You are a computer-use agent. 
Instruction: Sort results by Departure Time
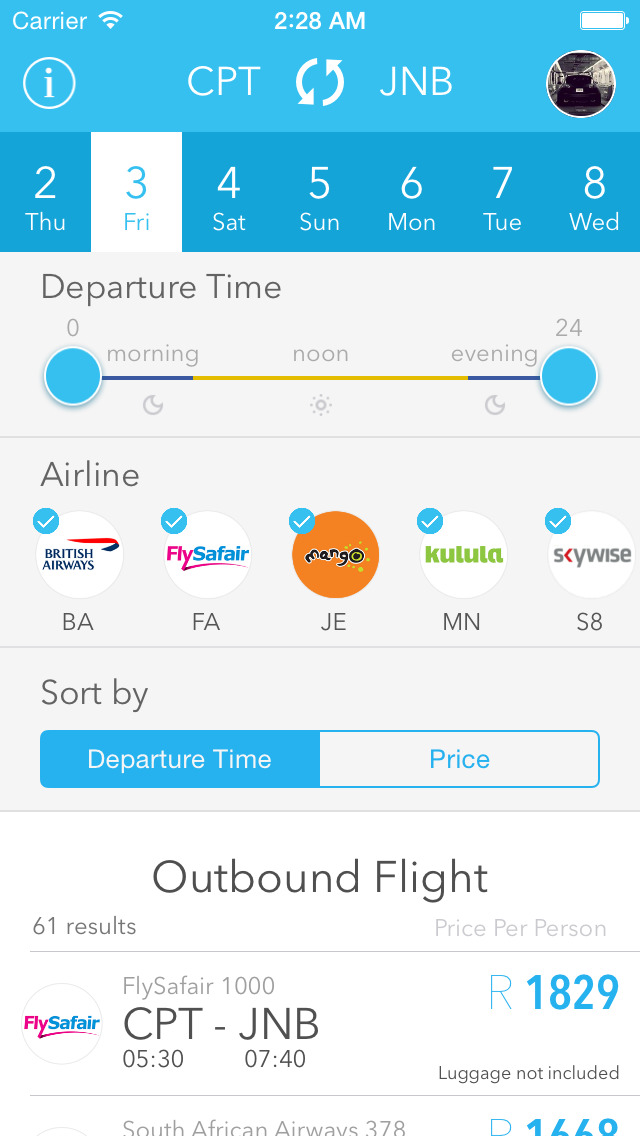(180, 759)
